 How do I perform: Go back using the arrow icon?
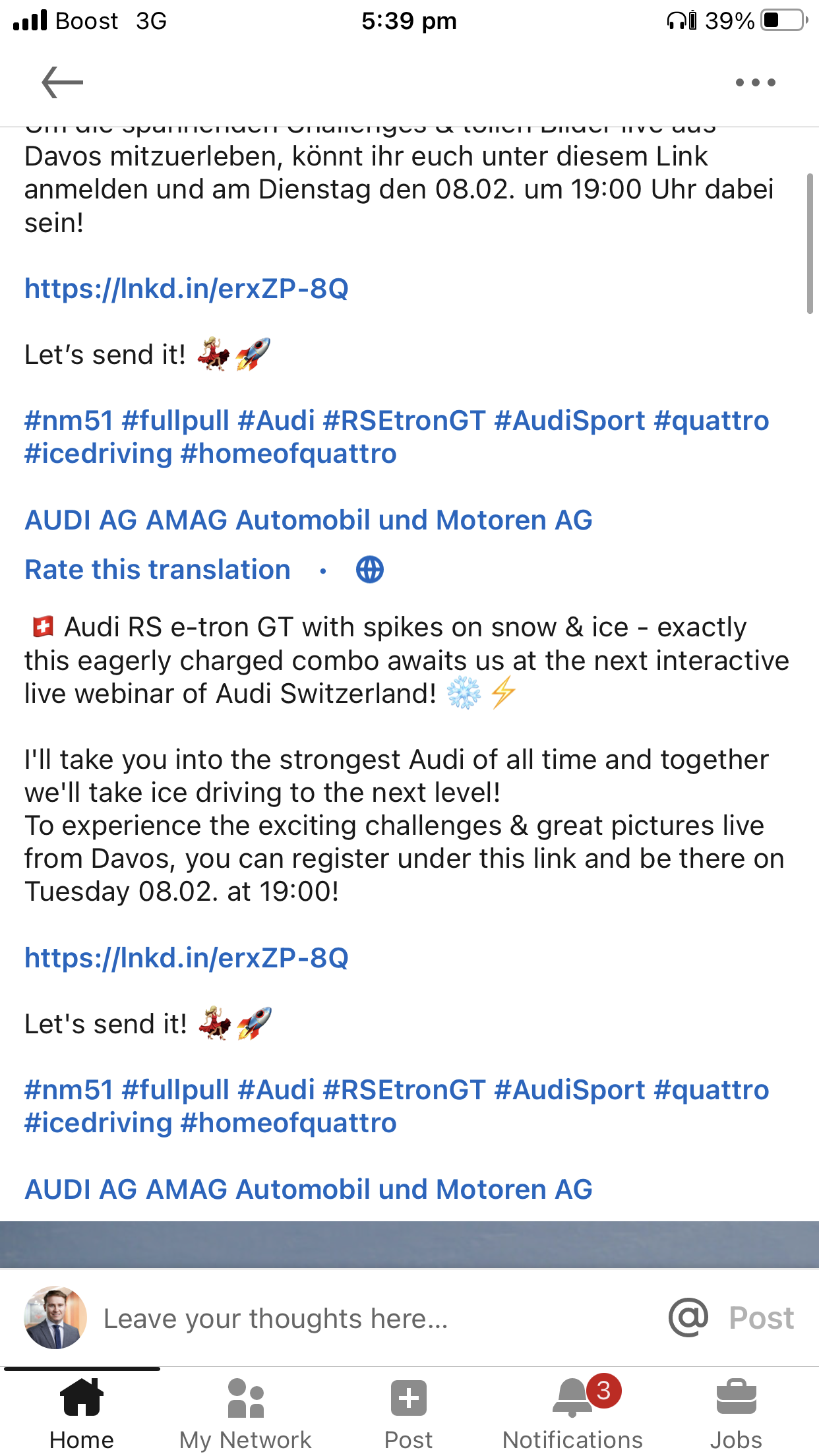click(63, 82)
